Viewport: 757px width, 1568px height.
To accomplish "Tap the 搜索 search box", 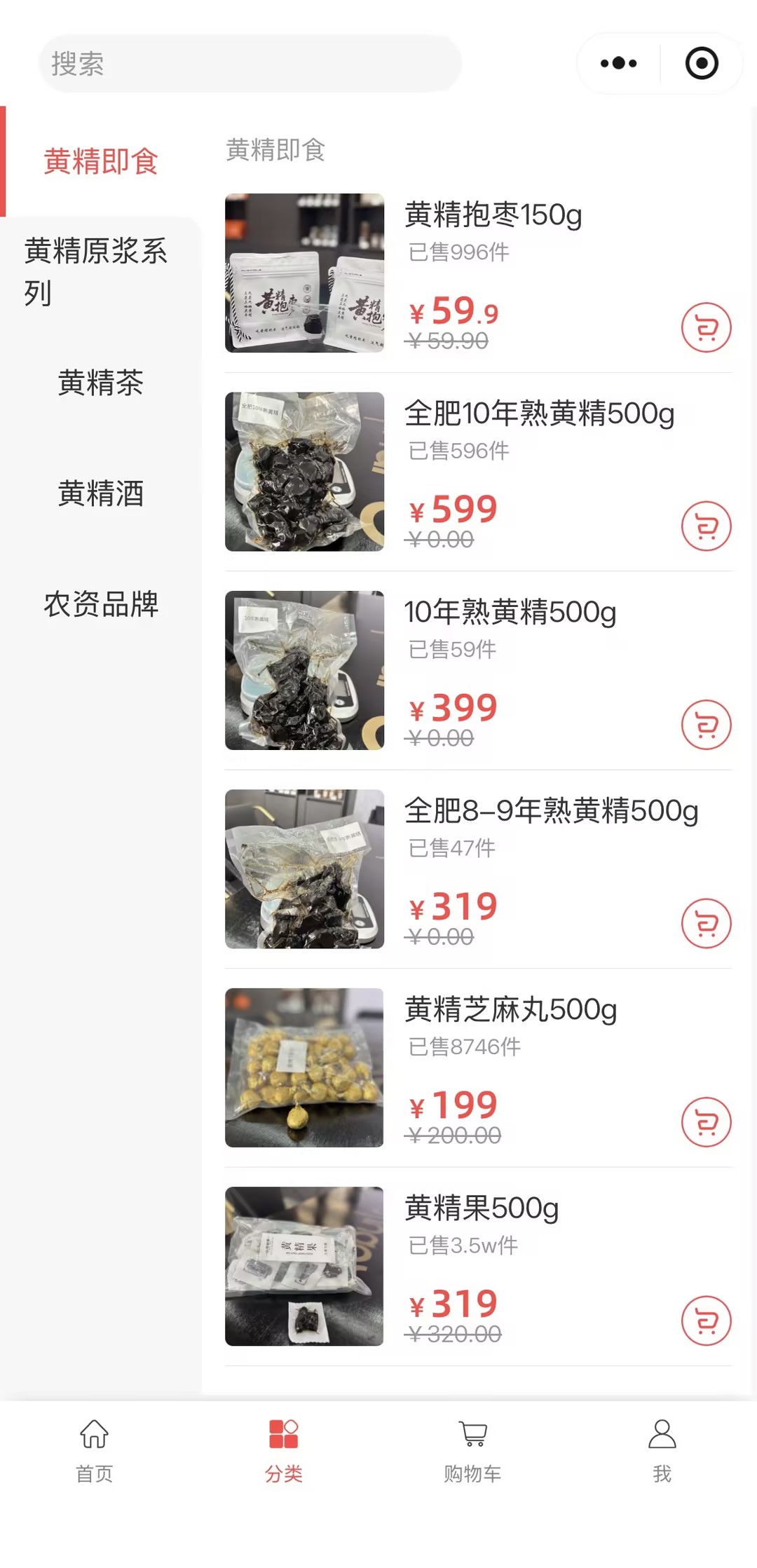I will click(250, 64).
